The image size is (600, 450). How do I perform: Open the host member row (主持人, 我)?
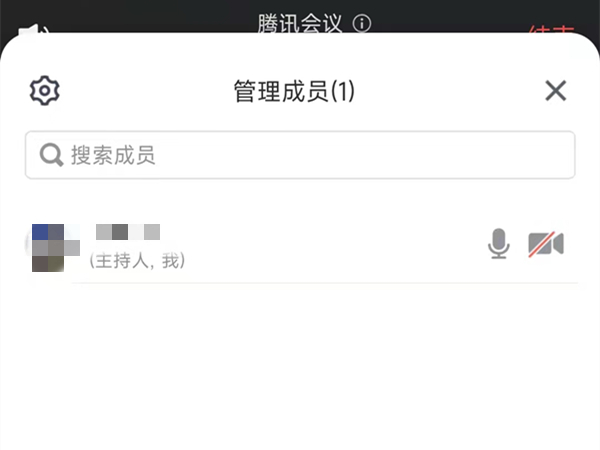click(250, 246)
